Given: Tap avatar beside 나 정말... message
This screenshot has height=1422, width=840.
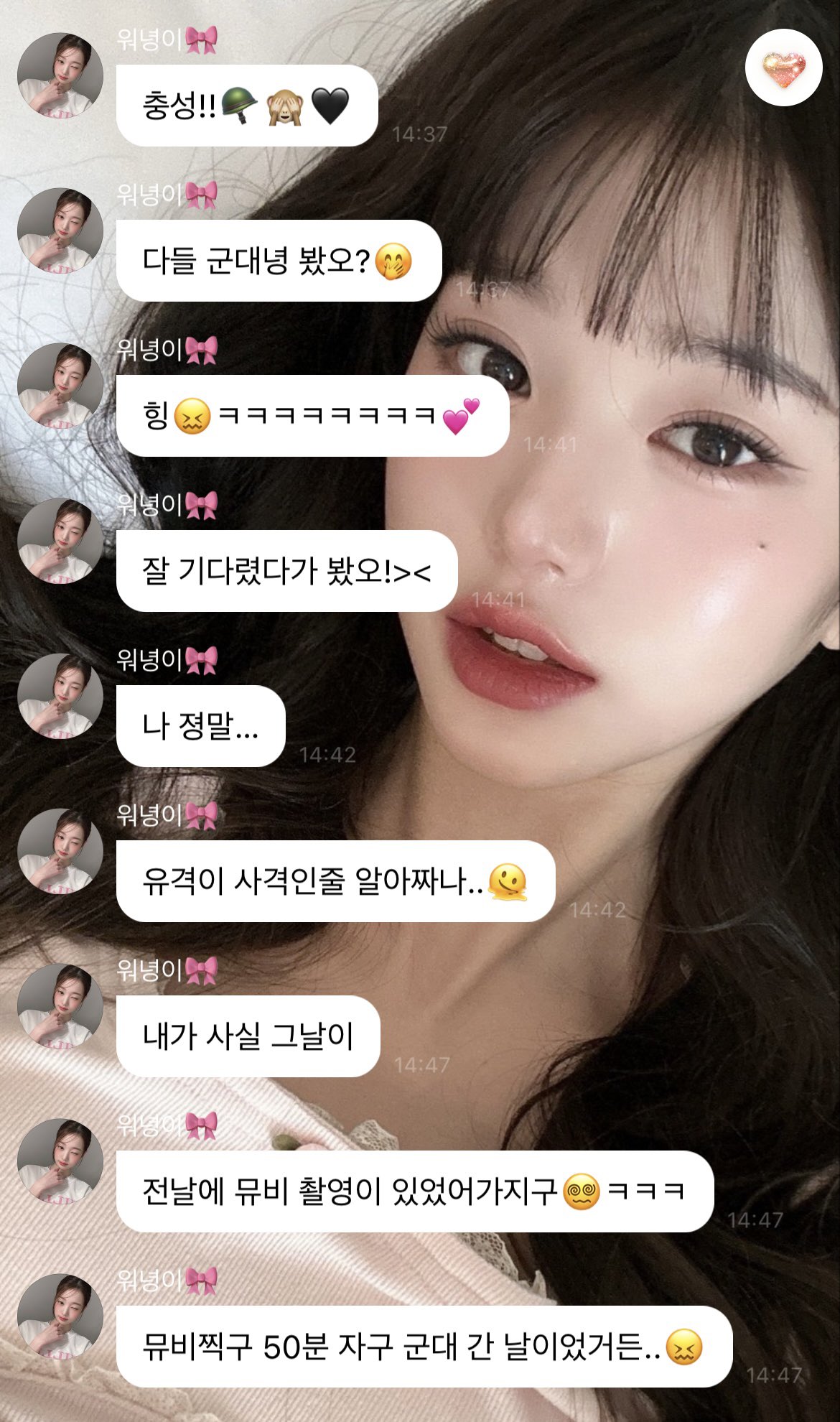Looking at the screenshot, I should (x=60, y=696).
